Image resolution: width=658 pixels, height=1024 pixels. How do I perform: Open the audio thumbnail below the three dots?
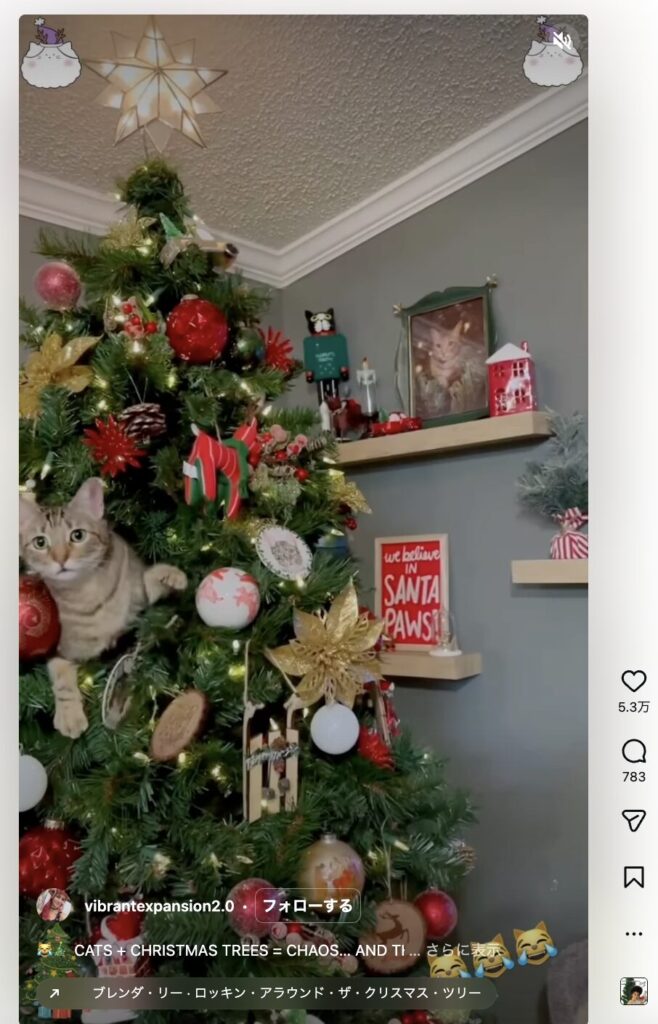[633, 990]
